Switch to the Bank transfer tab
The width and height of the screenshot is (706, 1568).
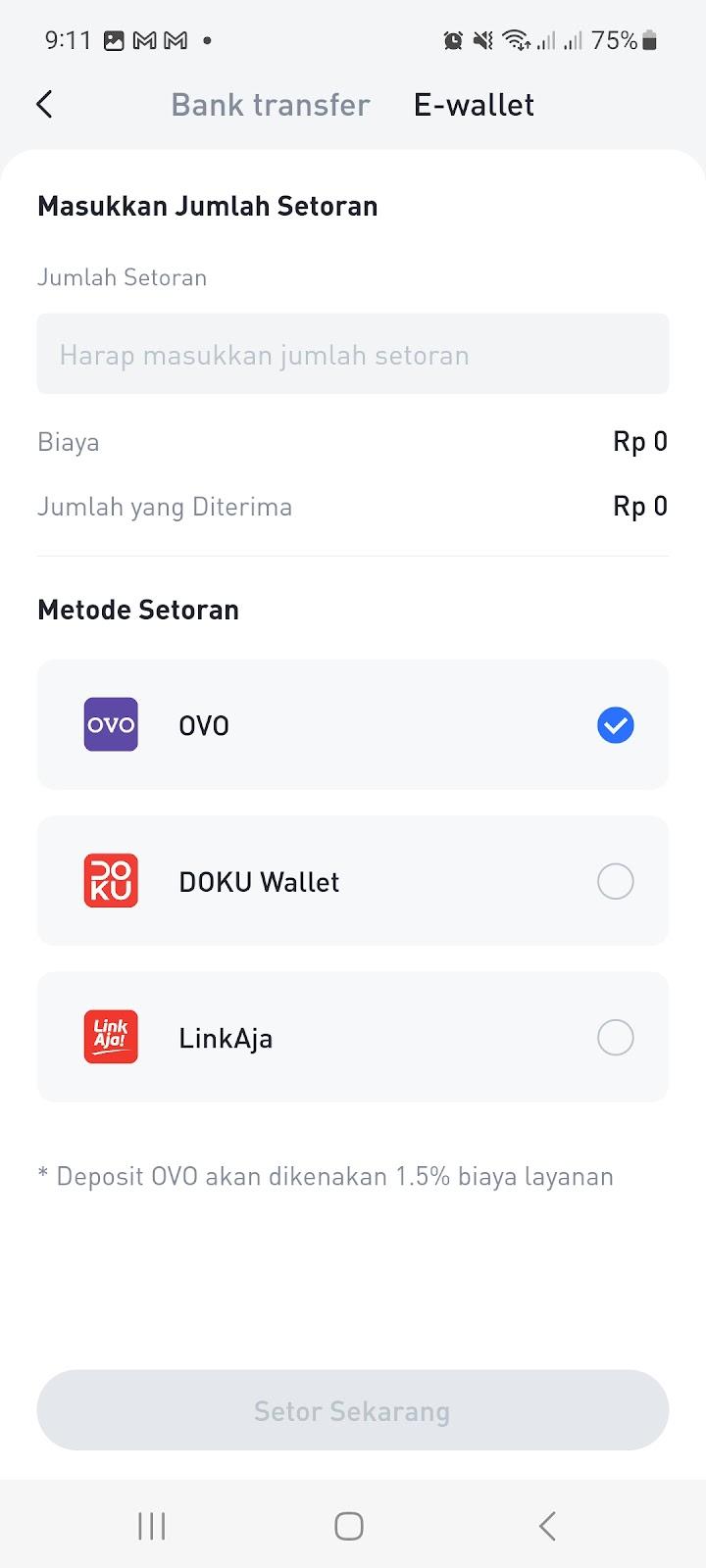click(271, 105)
